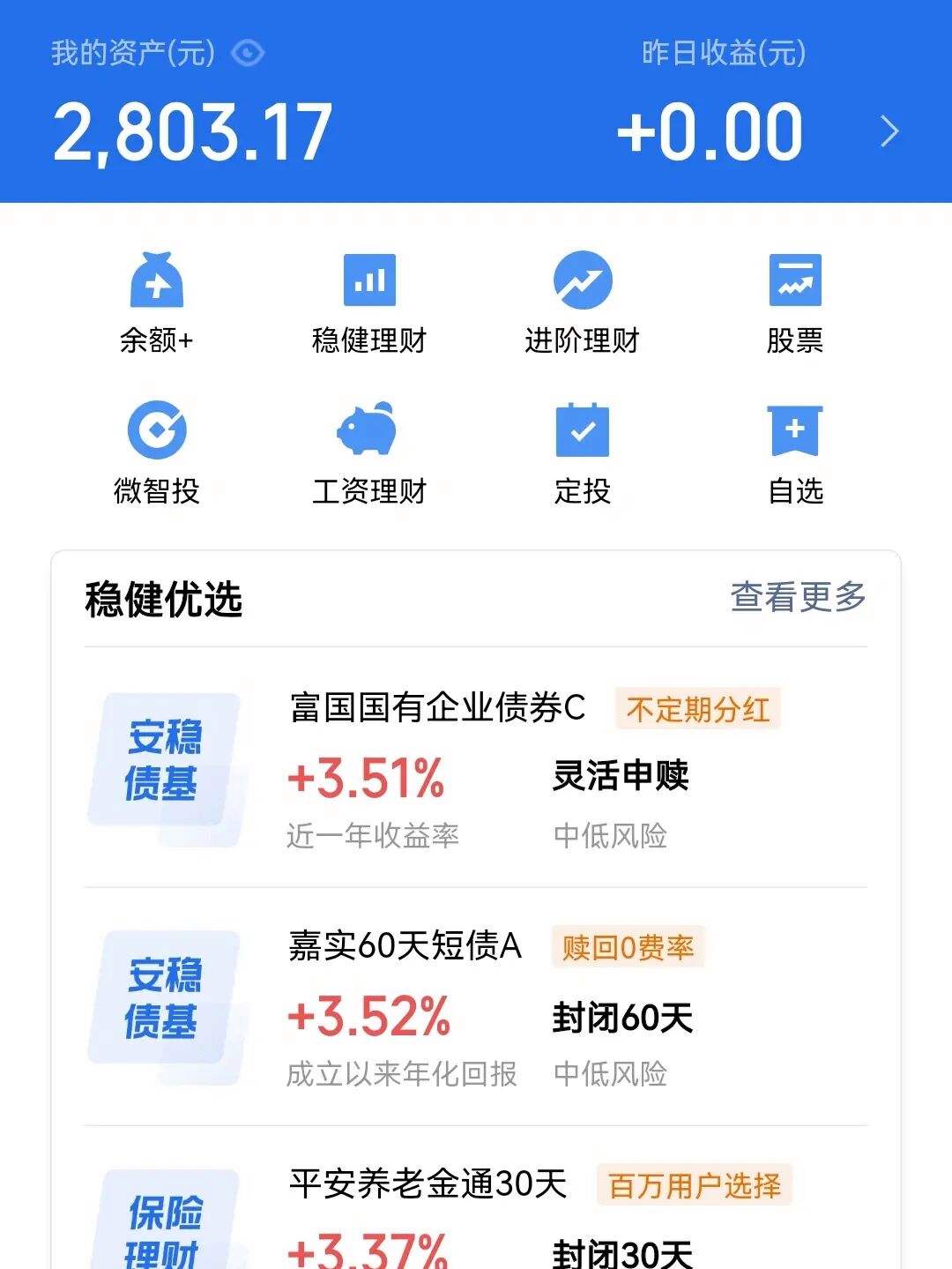952x1269 pixels.
Task: Open the 微智投 feature
Action: click(159, 450)
